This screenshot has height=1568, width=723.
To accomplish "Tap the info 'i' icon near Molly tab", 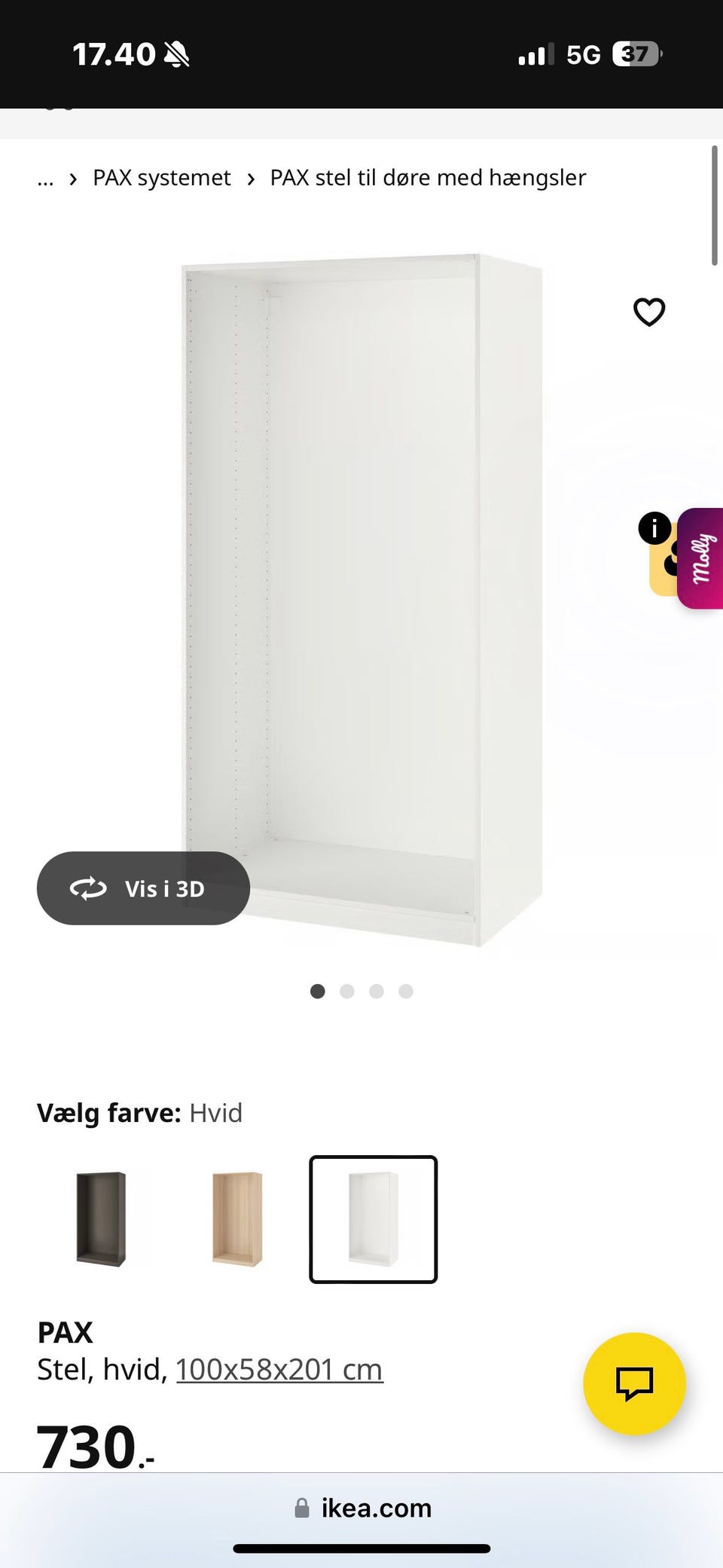I will point(654,528).
